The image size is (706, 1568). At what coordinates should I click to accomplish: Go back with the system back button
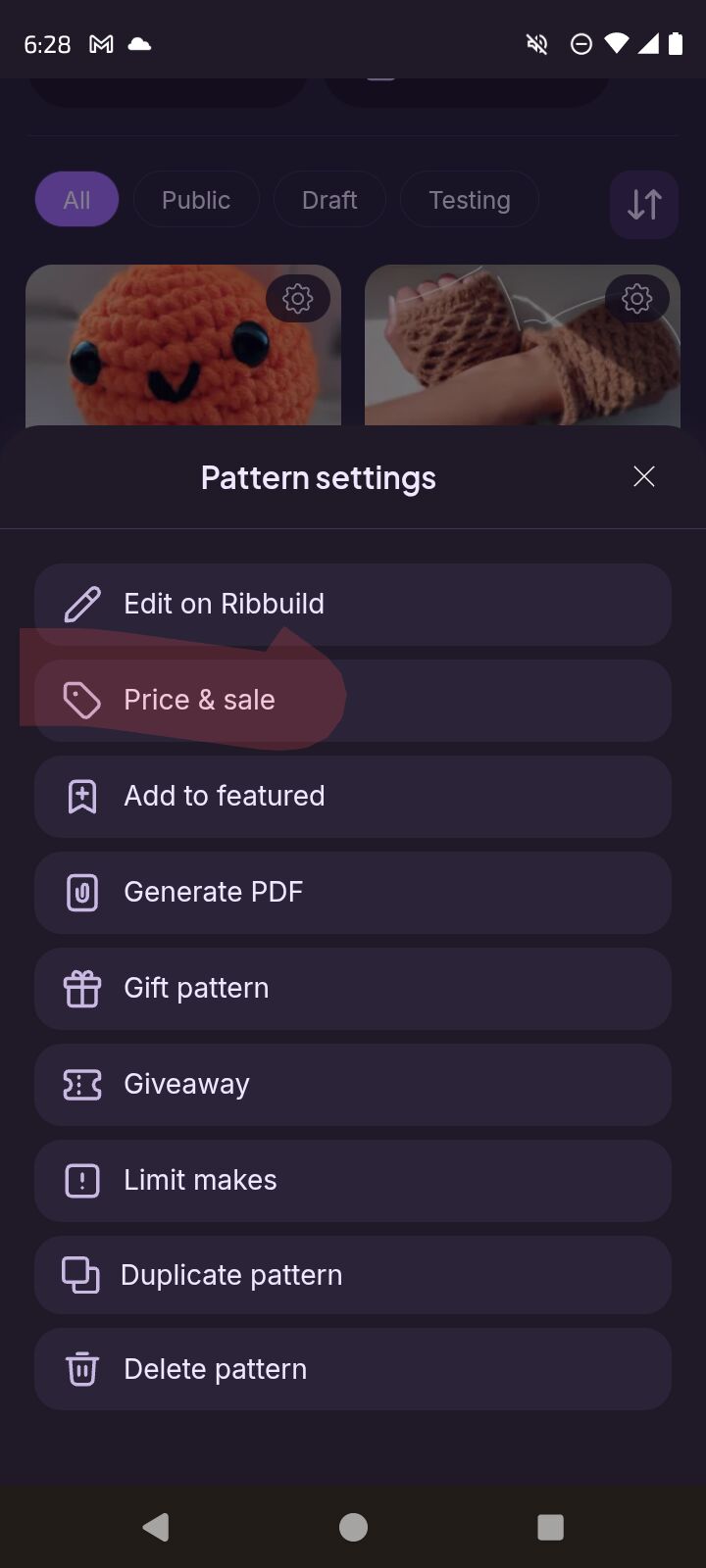(x=156, y=1527)
